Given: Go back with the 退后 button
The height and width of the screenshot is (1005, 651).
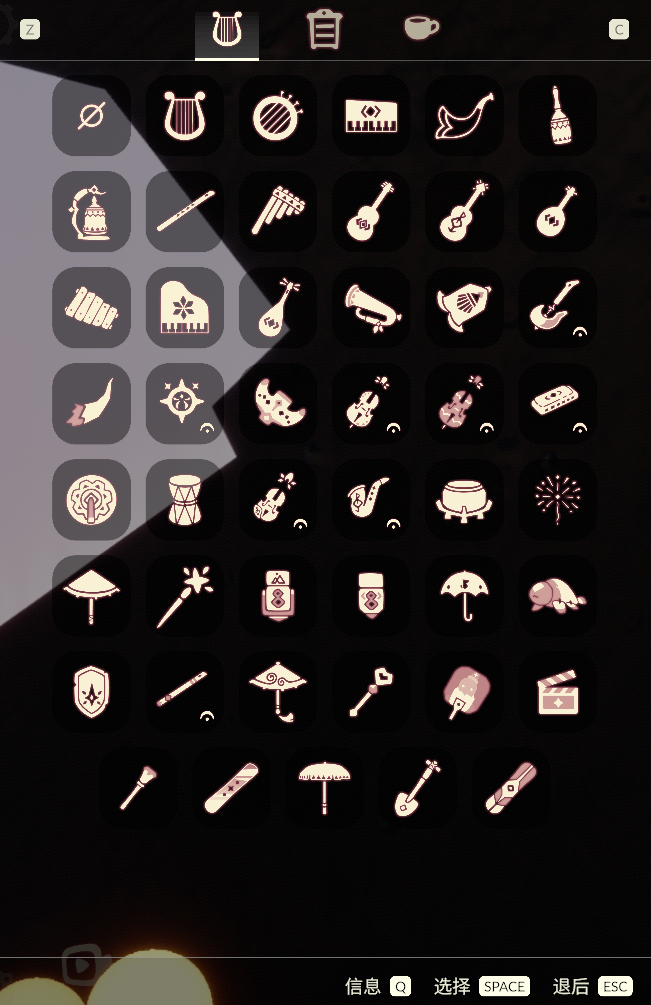Looking at the screenshot, I should 592,986.
